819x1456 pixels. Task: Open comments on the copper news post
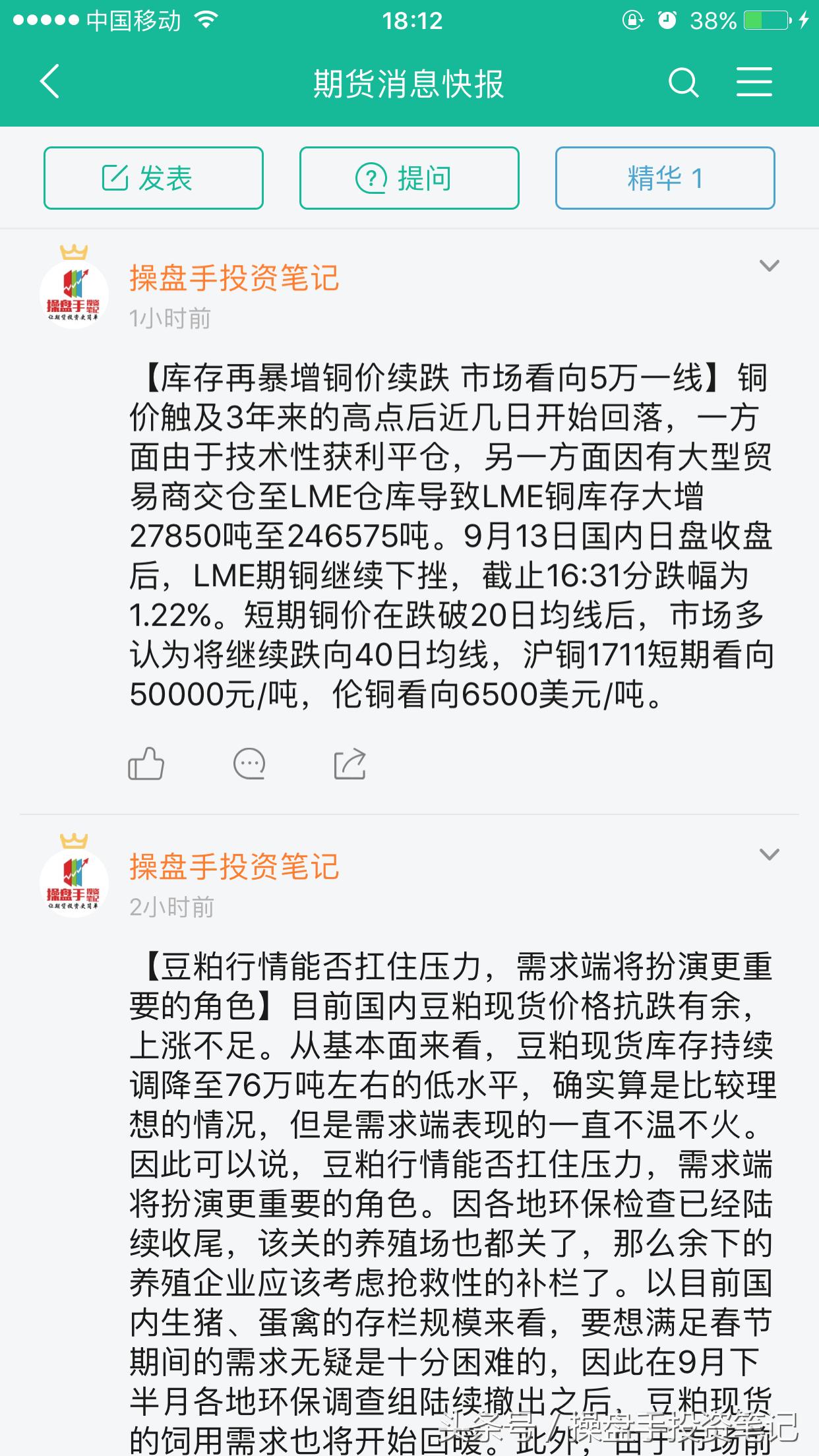pyautogui.click(x=249, y=764)
